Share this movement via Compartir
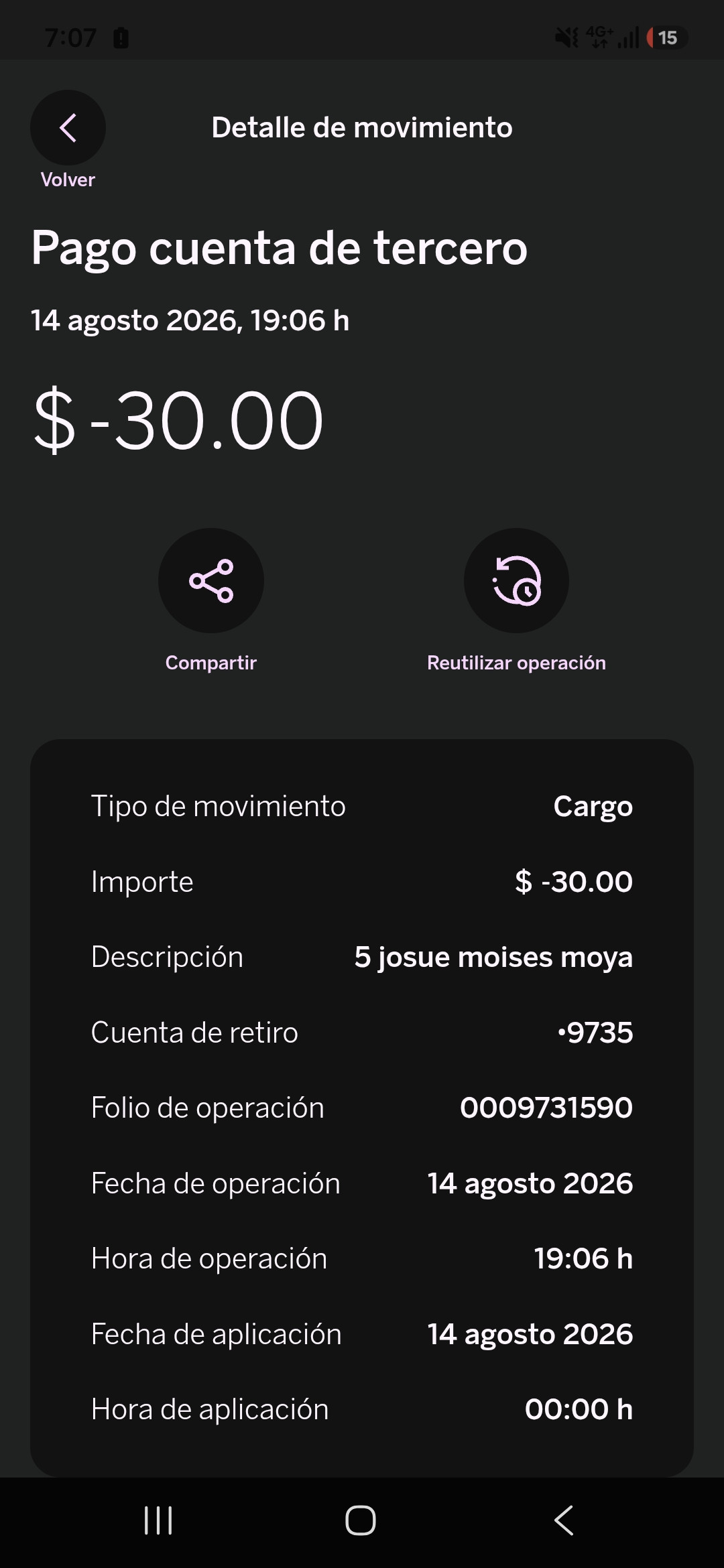724x1568 pixels. pos(211,580)
